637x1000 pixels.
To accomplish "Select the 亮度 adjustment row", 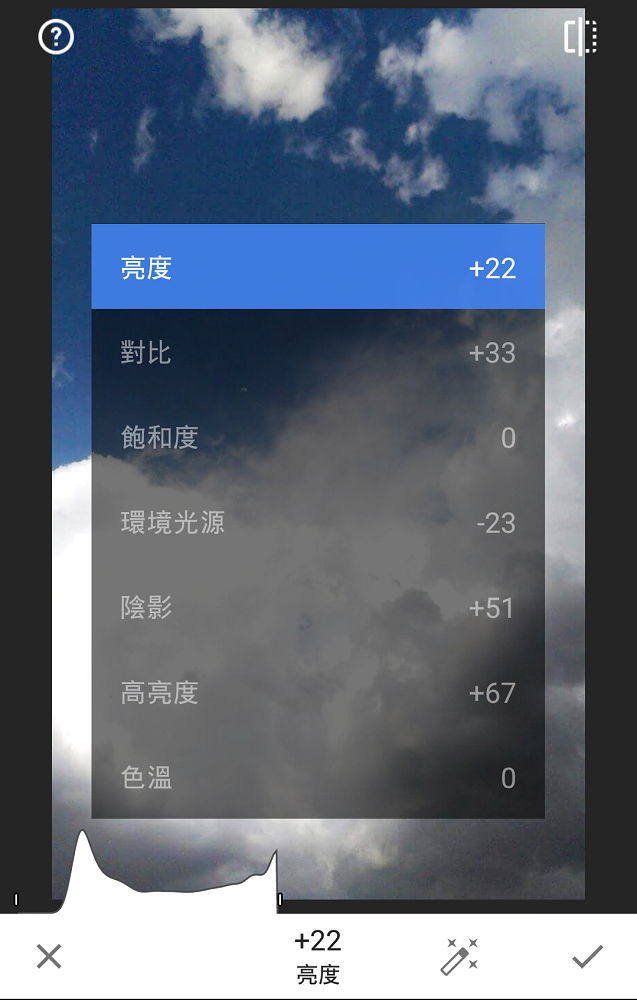I will (x=318, y=267).
